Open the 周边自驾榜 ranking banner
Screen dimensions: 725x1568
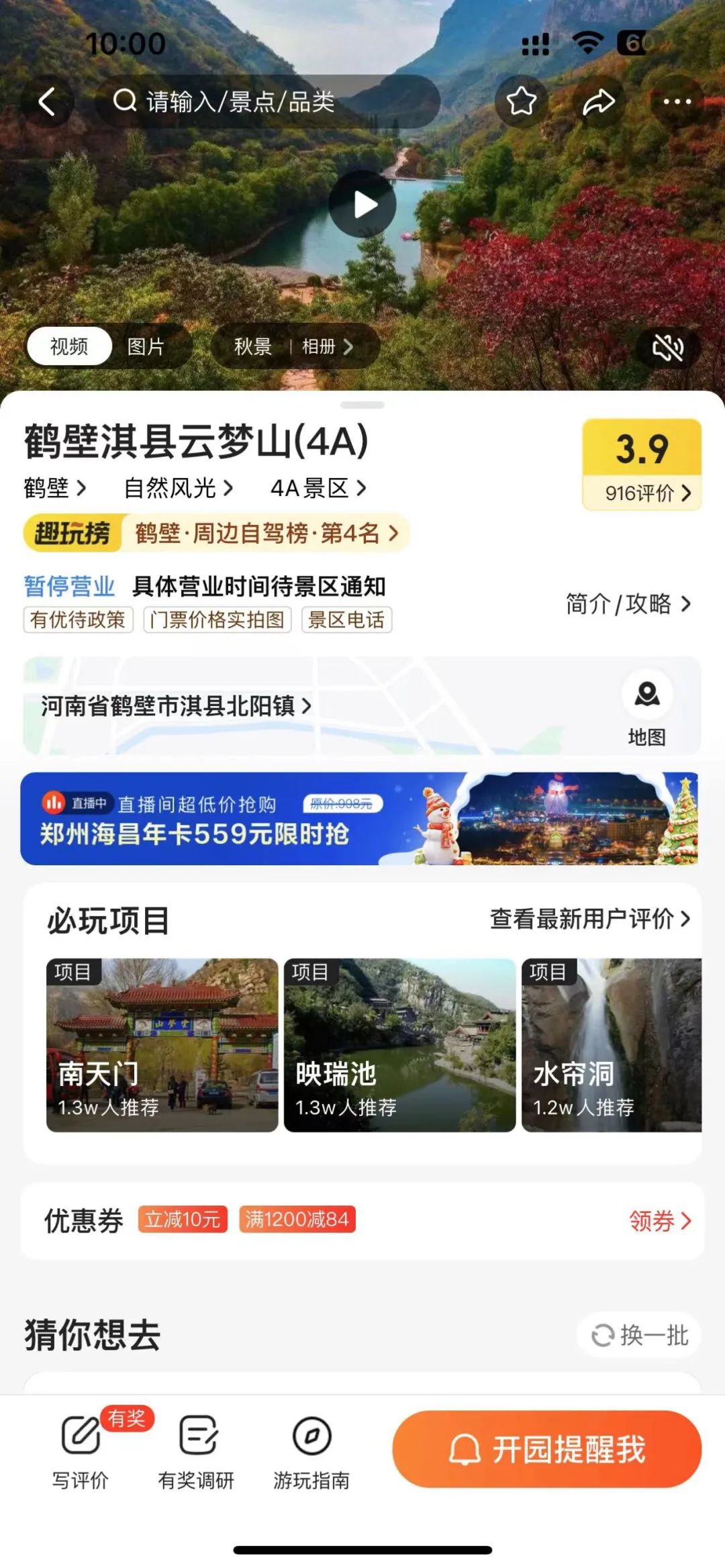click(217, 534)
